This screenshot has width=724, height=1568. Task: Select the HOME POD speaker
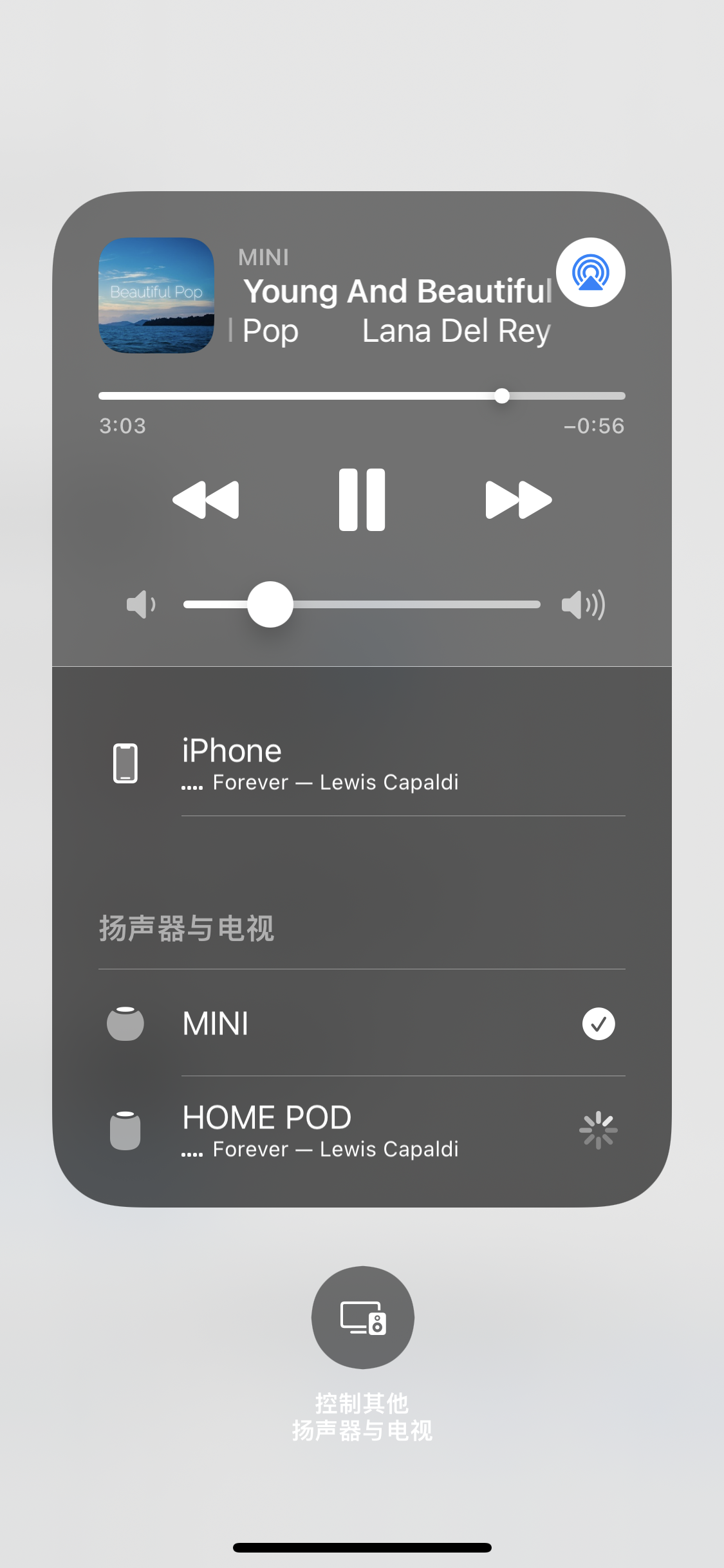click(x=360, y=1130)
